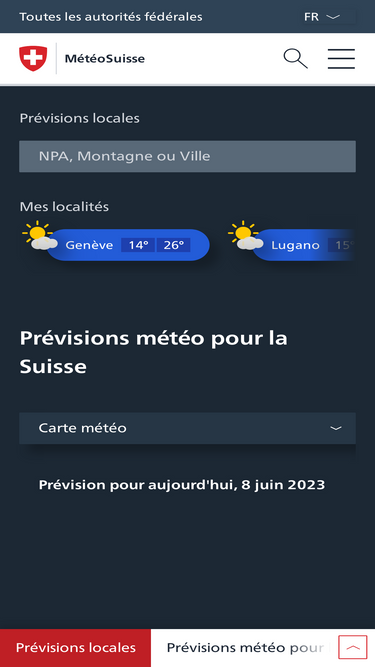Open Toutes les autorités fédérales link
The image size is (375, 667).
click(111, 17)
